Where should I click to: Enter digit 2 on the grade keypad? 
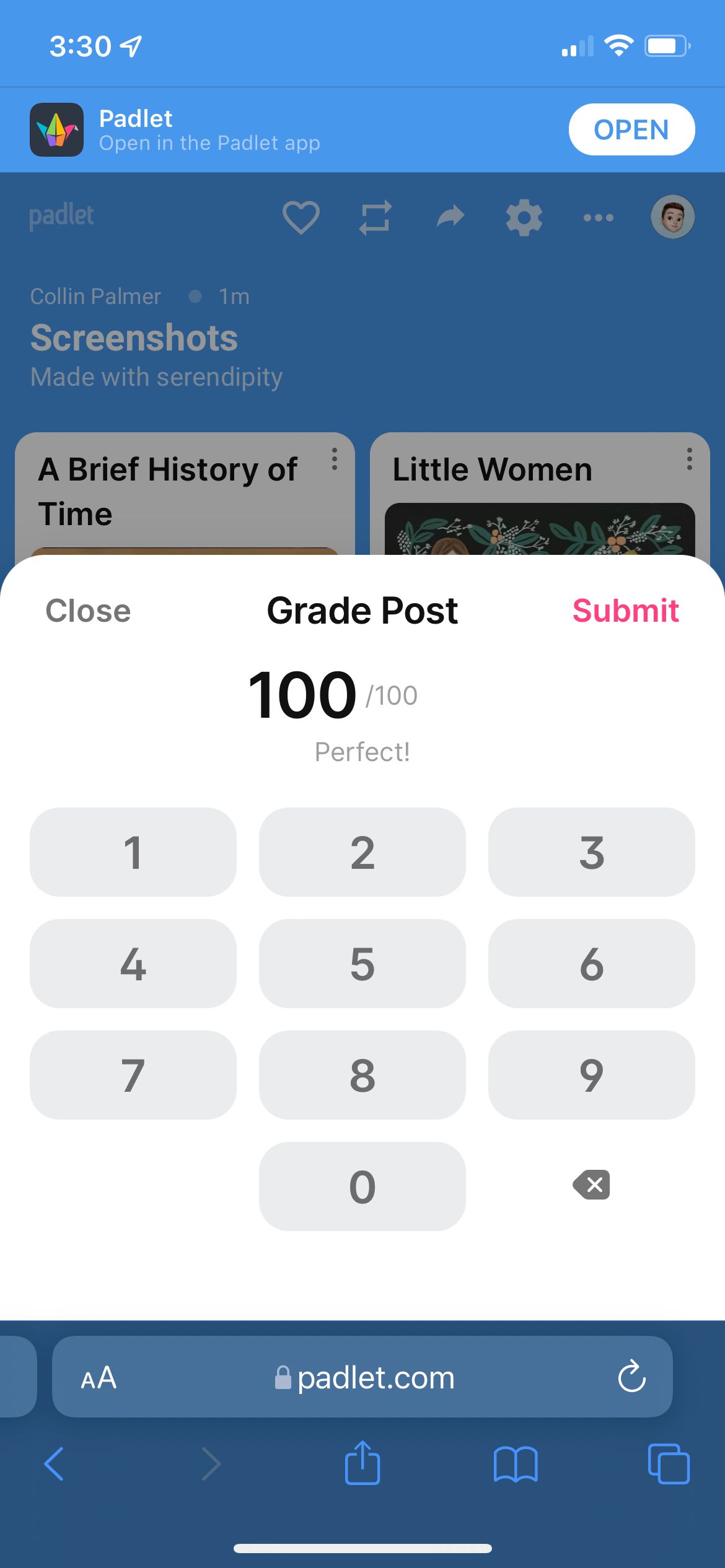(362, 852)
